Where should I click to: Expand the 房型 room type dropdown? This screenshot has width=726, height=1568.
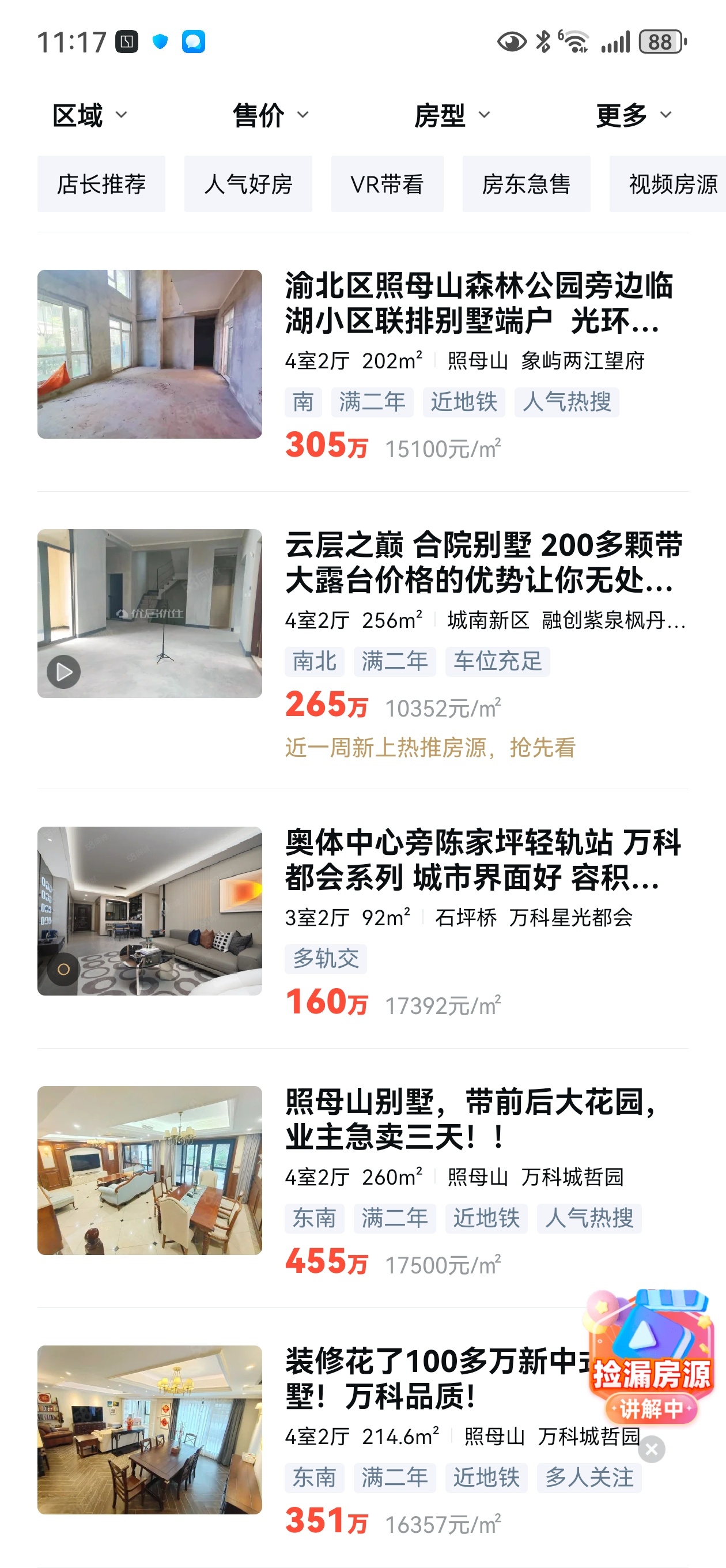point(452,115)
